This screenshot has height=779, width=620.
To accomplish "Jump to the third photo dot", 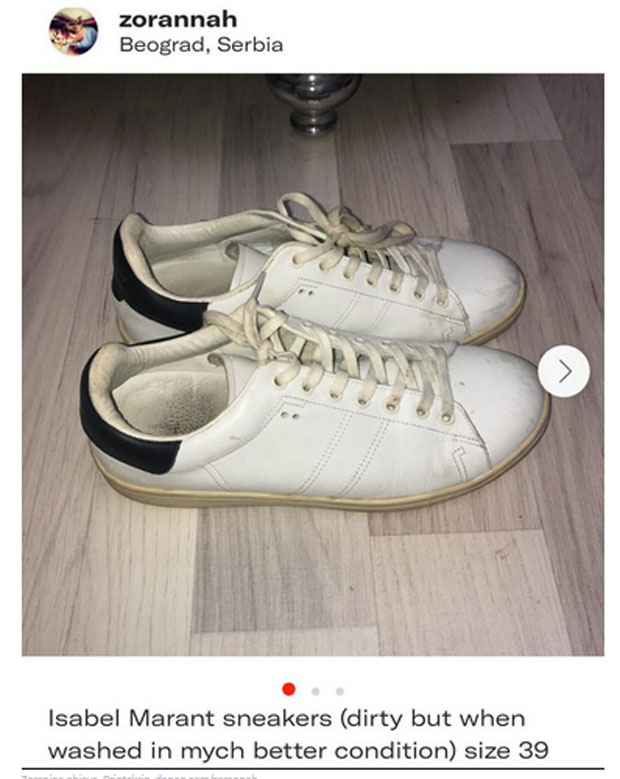I will coord(340,690).
